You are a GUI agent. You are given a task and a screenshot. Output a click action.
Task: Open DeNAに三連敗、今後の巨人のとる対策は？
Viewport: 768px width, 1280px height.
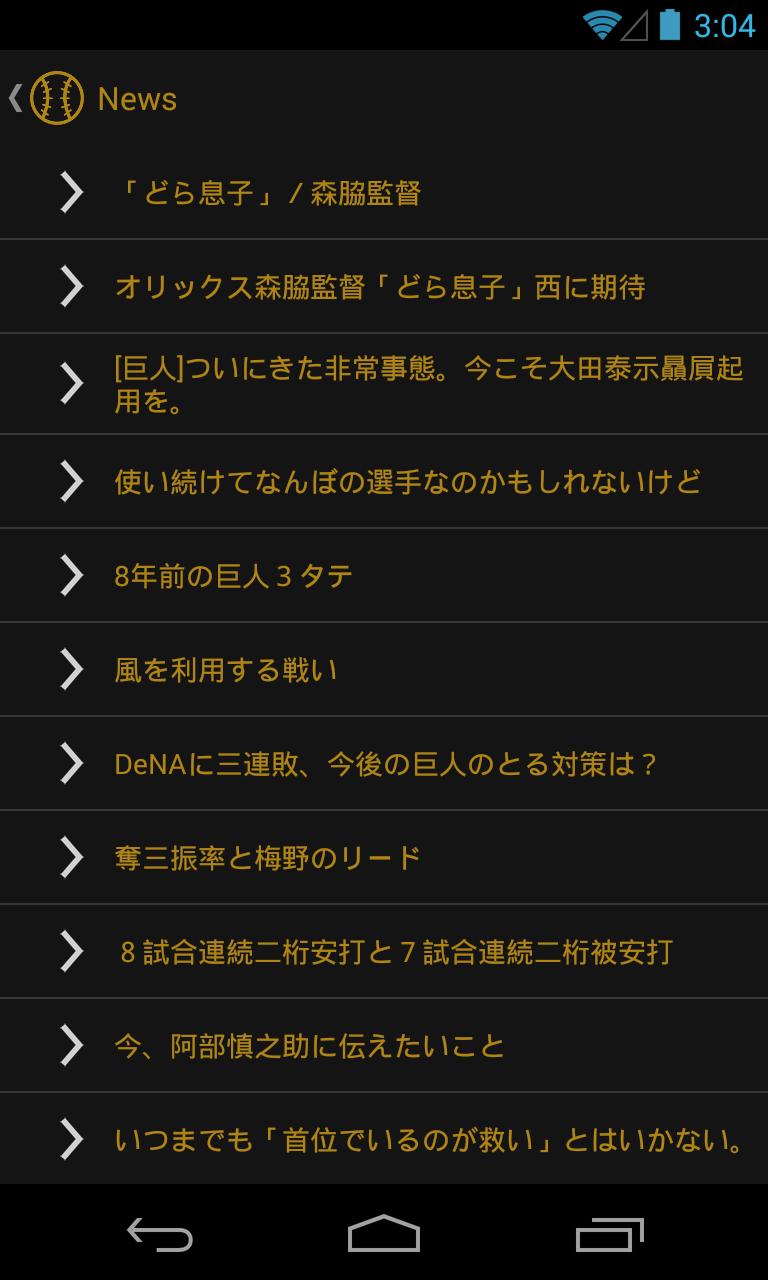386,765
